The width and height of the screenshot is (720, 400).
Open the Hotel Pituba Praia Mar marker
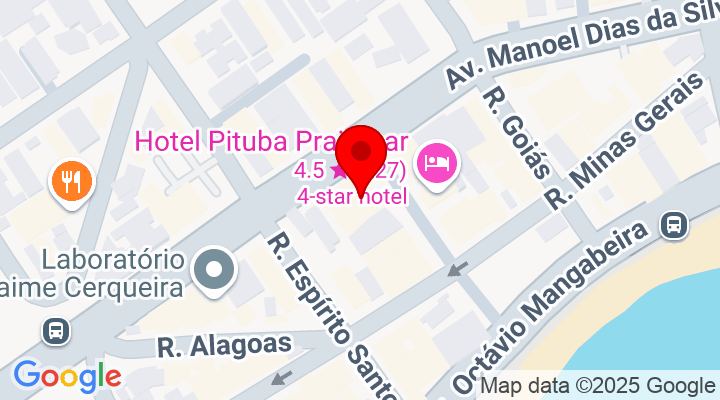[x=437, y=161]
